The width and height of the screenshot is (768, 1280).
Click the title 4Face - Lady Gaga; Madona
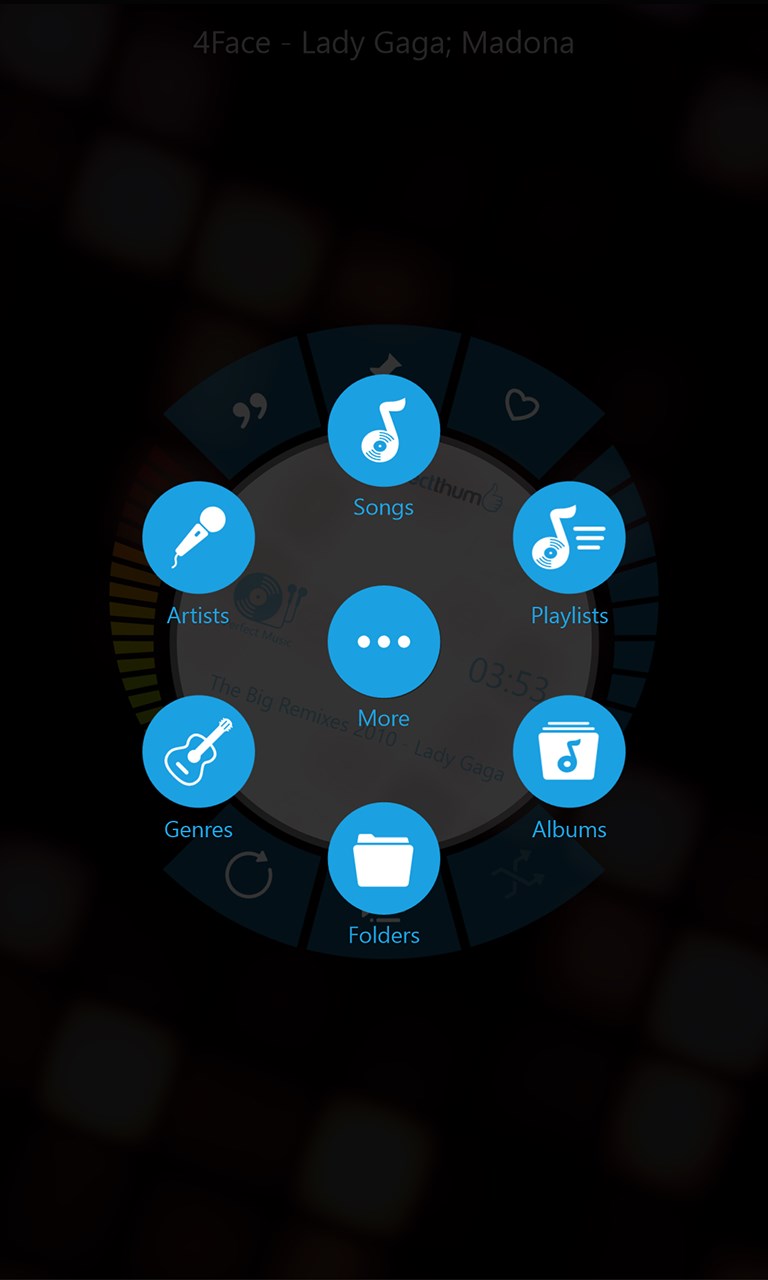point(384,43)
